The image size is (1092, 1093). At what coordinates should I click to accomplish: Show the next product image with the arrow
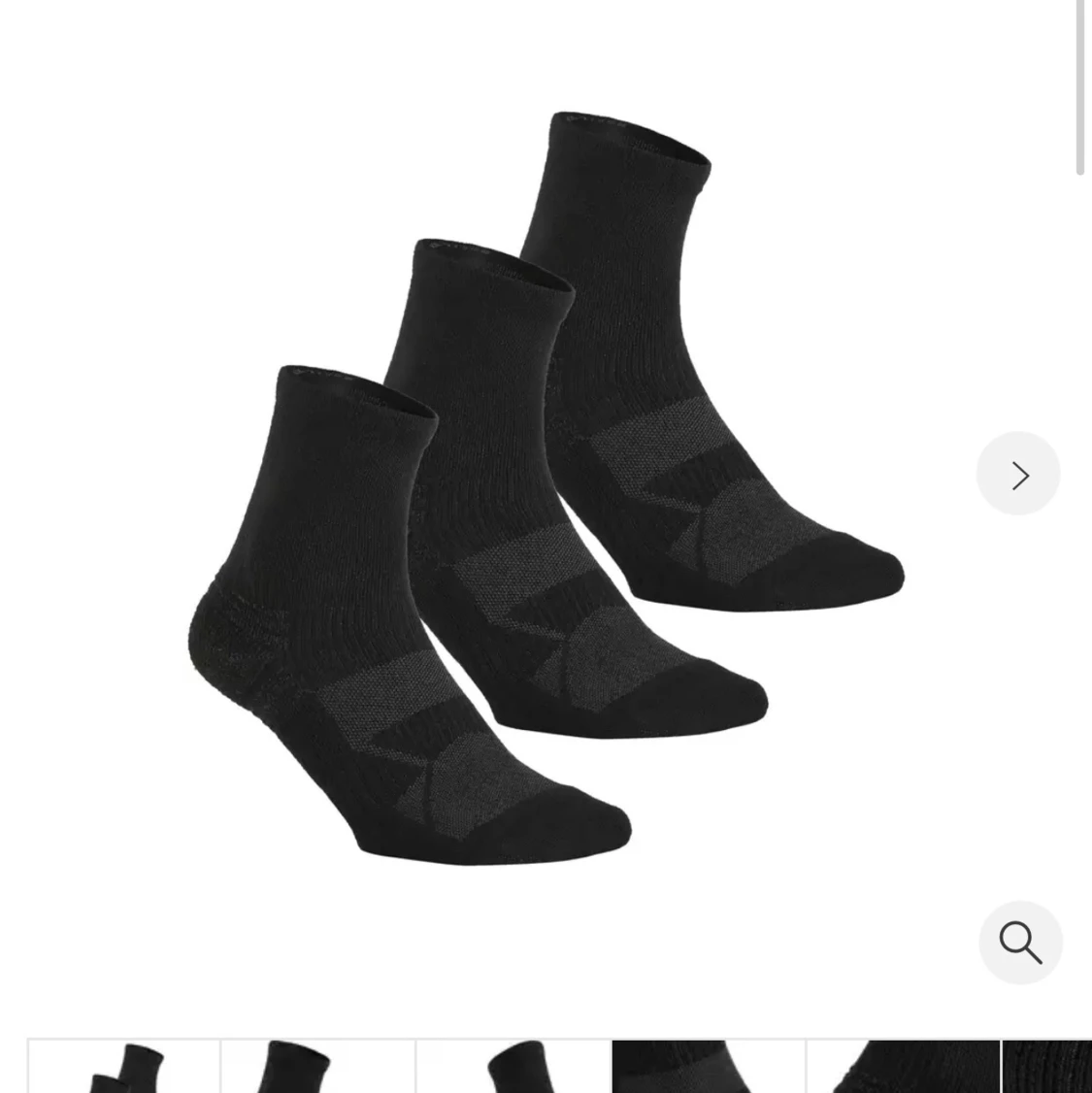(1018, 474)
